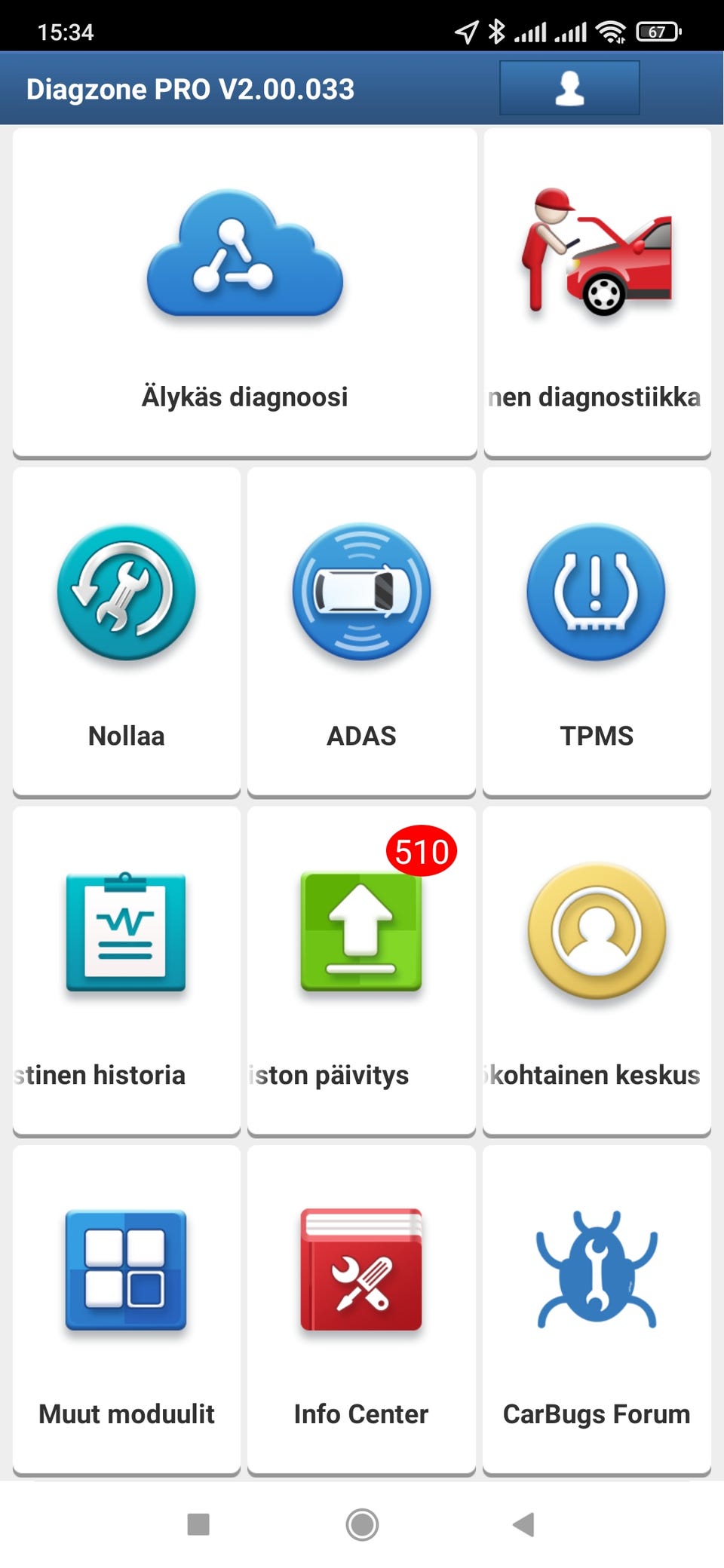The height and width of the screenshot is (1568, 724).
Task: Select the Nollaa reset tile
Action: click(126, 631)
